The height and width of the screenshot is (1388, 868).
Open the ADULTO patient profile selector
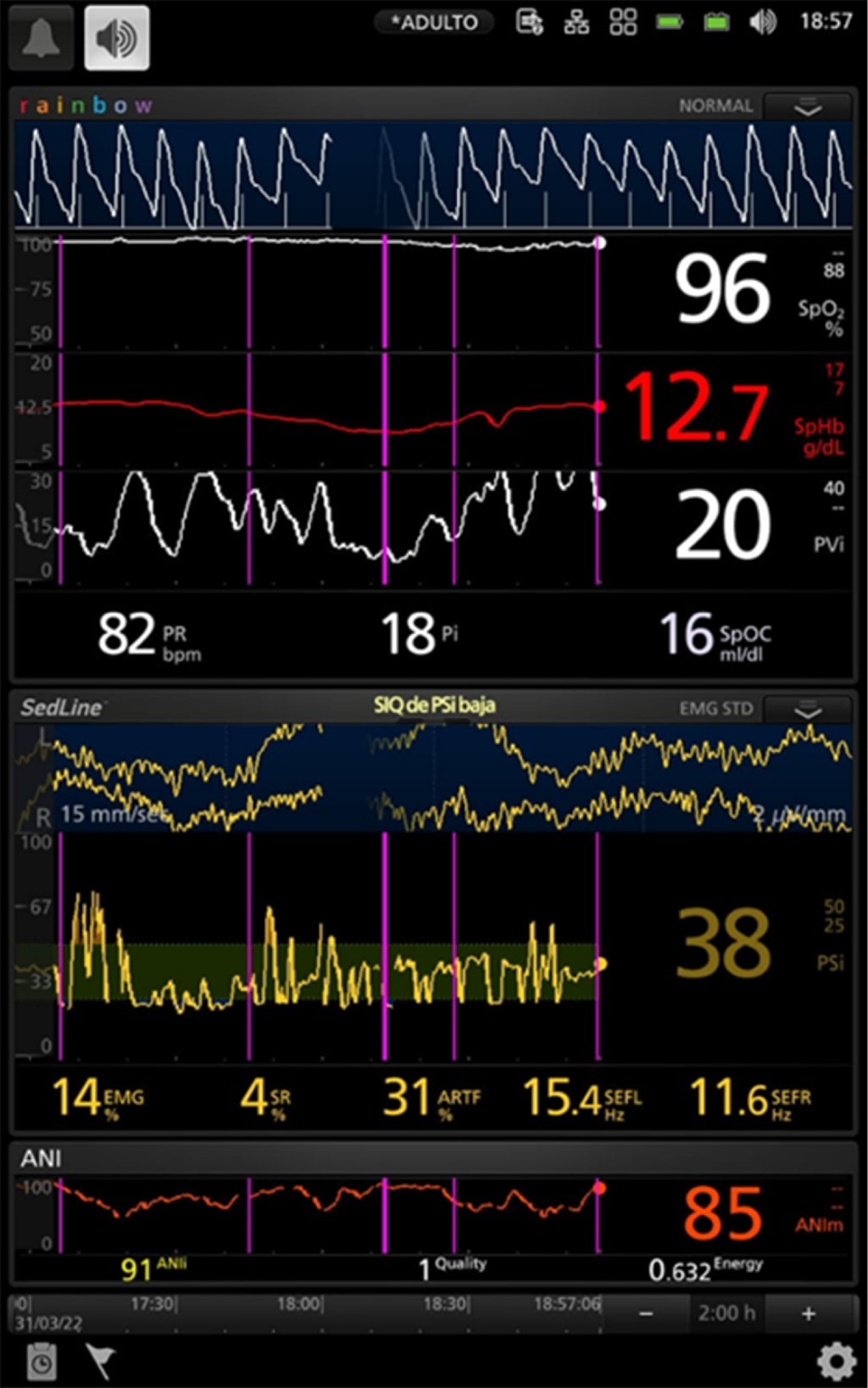tap(434, 23)
